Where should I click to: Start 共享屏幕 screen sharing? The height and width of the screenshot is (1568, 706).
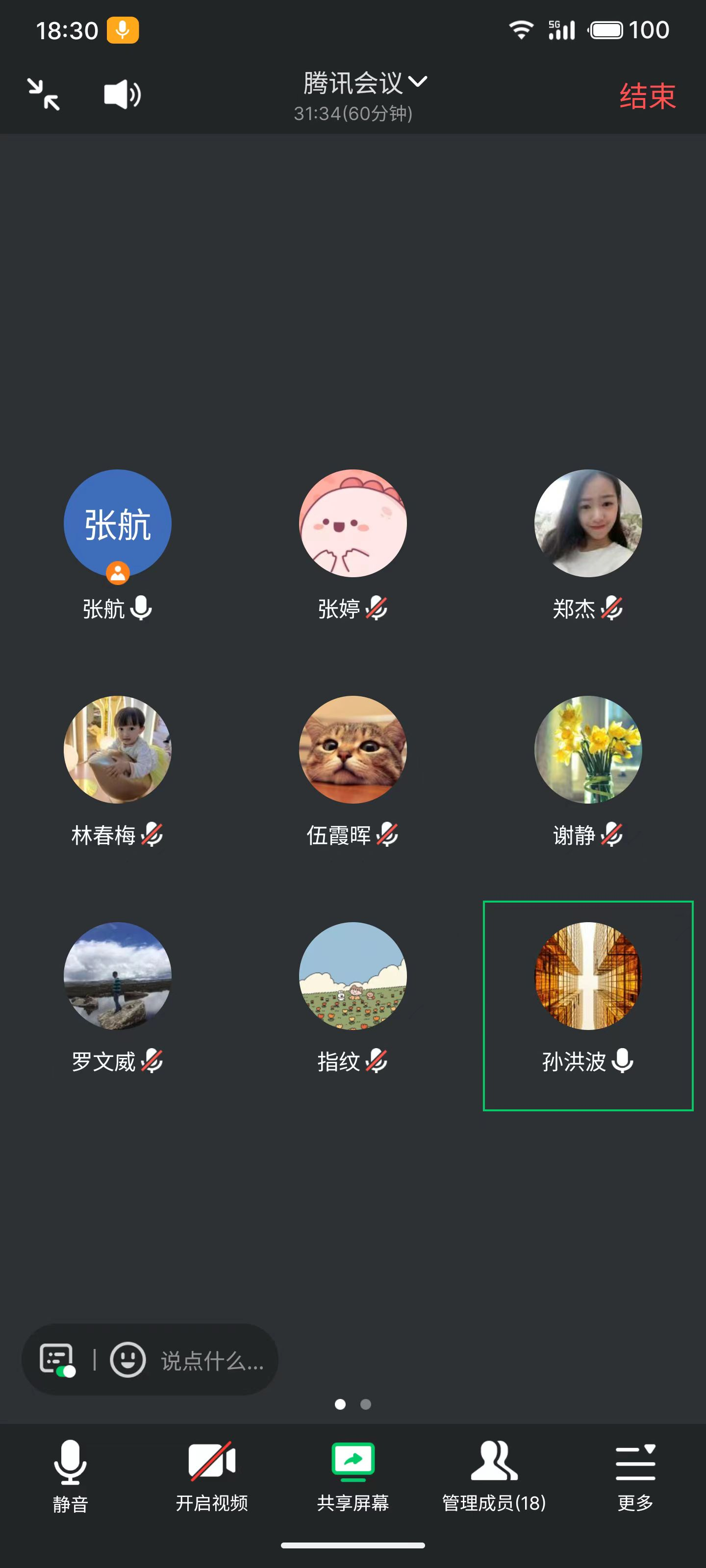353,1476
